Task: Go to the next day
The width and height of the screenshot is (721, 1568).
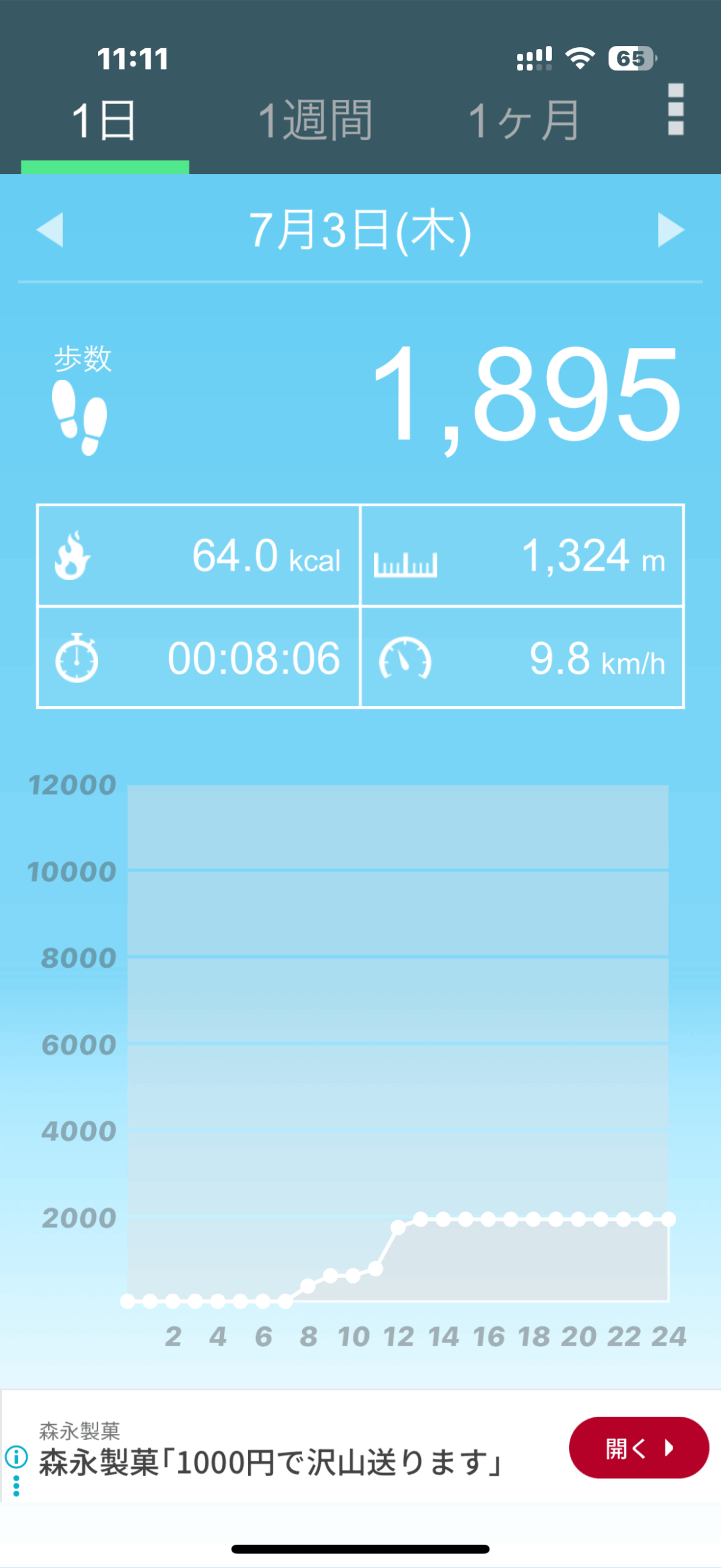Action: tap(671, 230)
